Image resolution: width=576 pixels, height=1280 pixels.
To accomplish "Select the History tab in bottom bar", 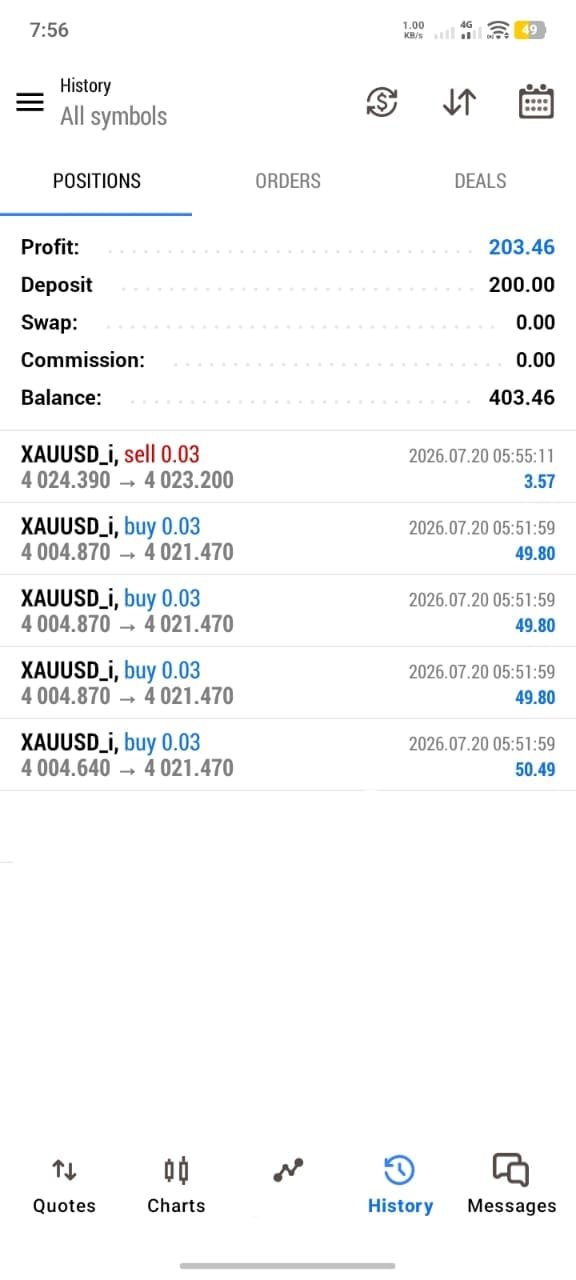I will point(400,1185).
